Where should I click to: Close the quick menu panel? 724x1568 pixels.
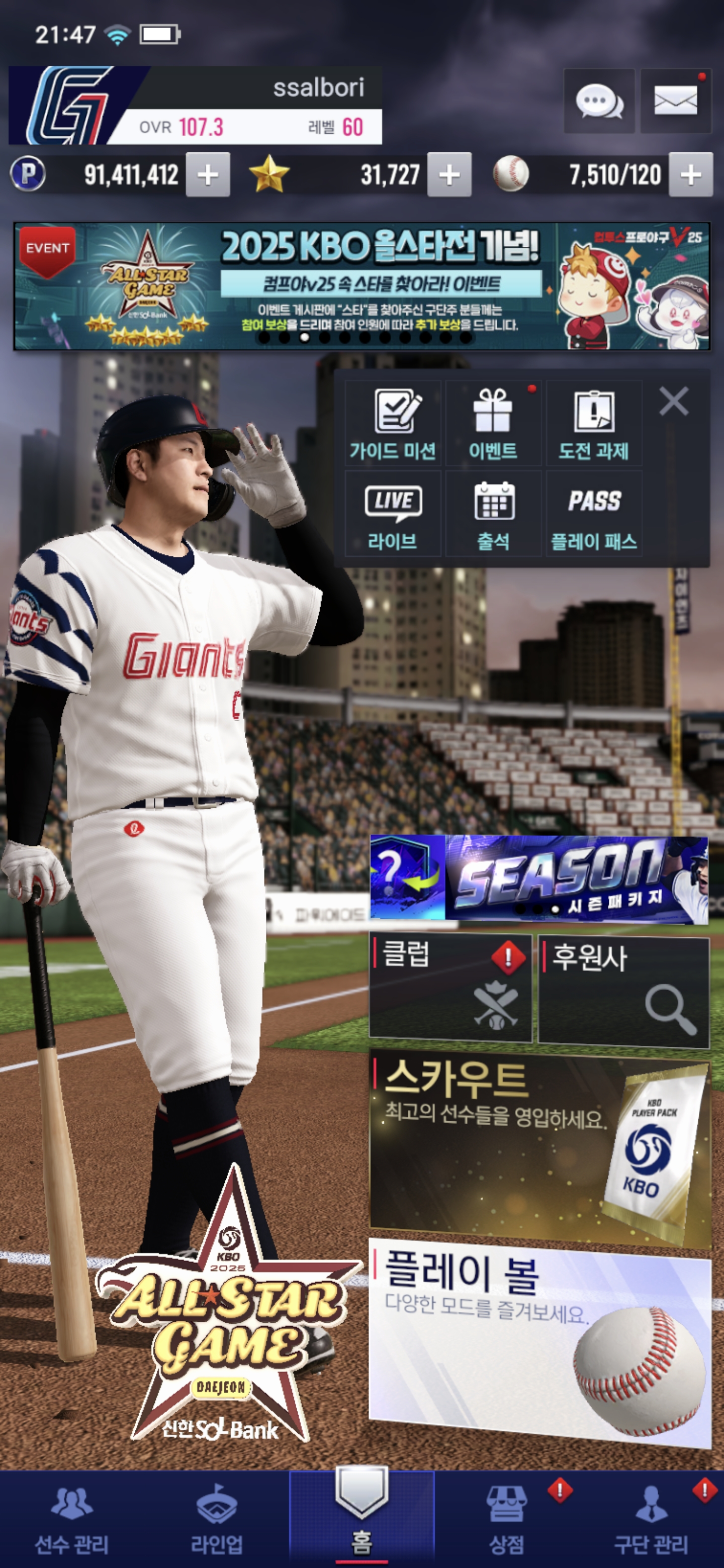(x=673, y=402)
